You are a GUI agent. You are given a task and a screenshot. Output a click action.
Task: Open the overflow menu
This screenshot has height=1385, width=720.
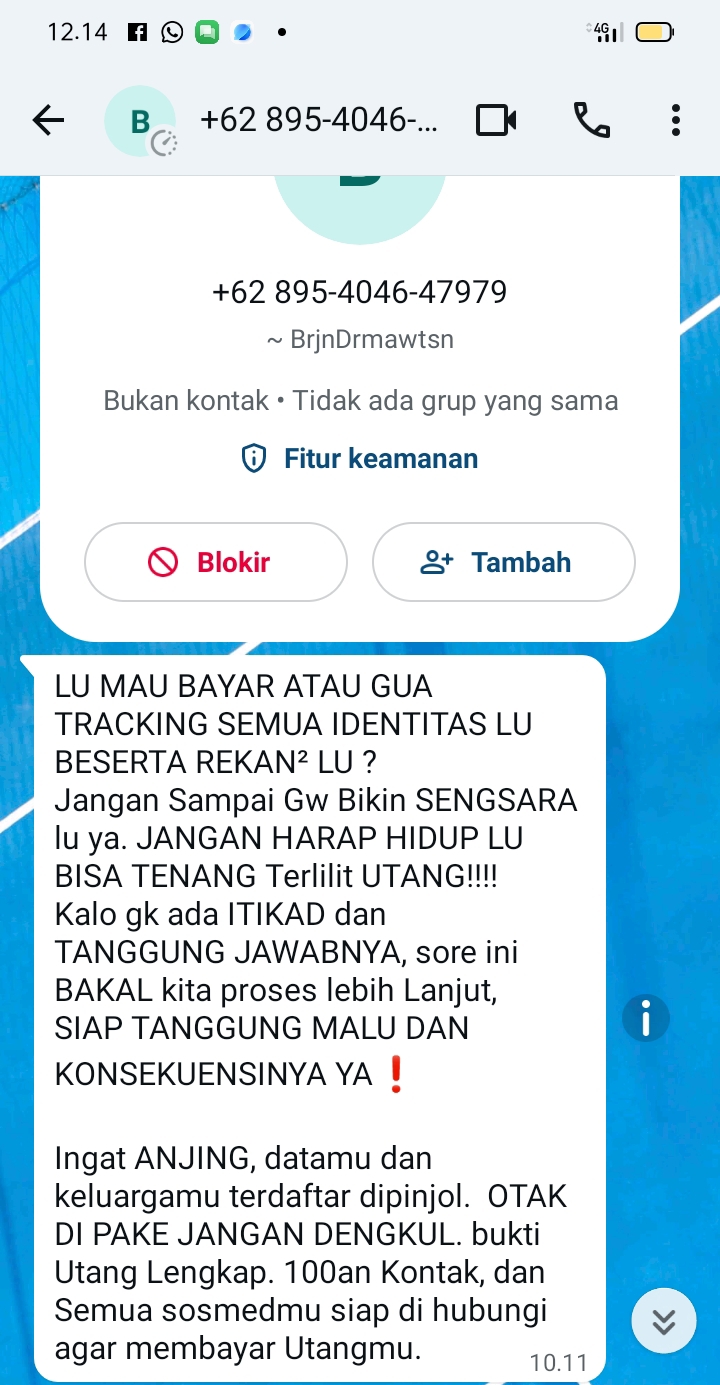(676, 121)
